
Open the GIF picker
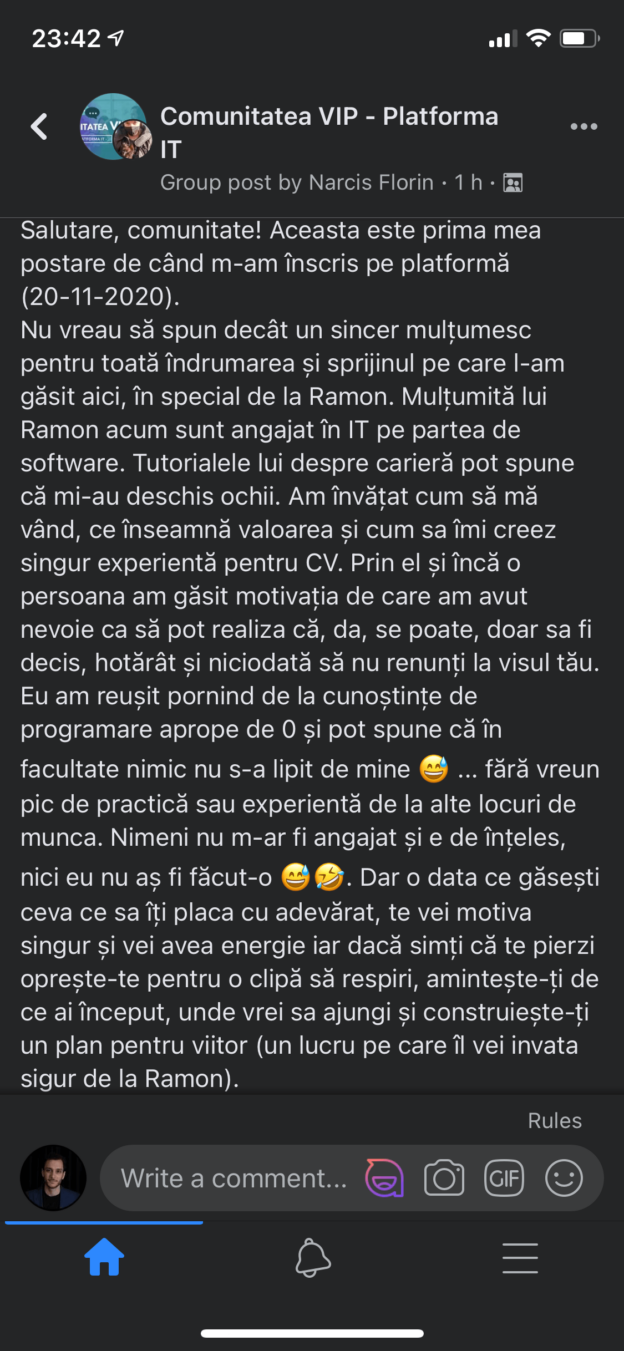(x=504, y=1178)
